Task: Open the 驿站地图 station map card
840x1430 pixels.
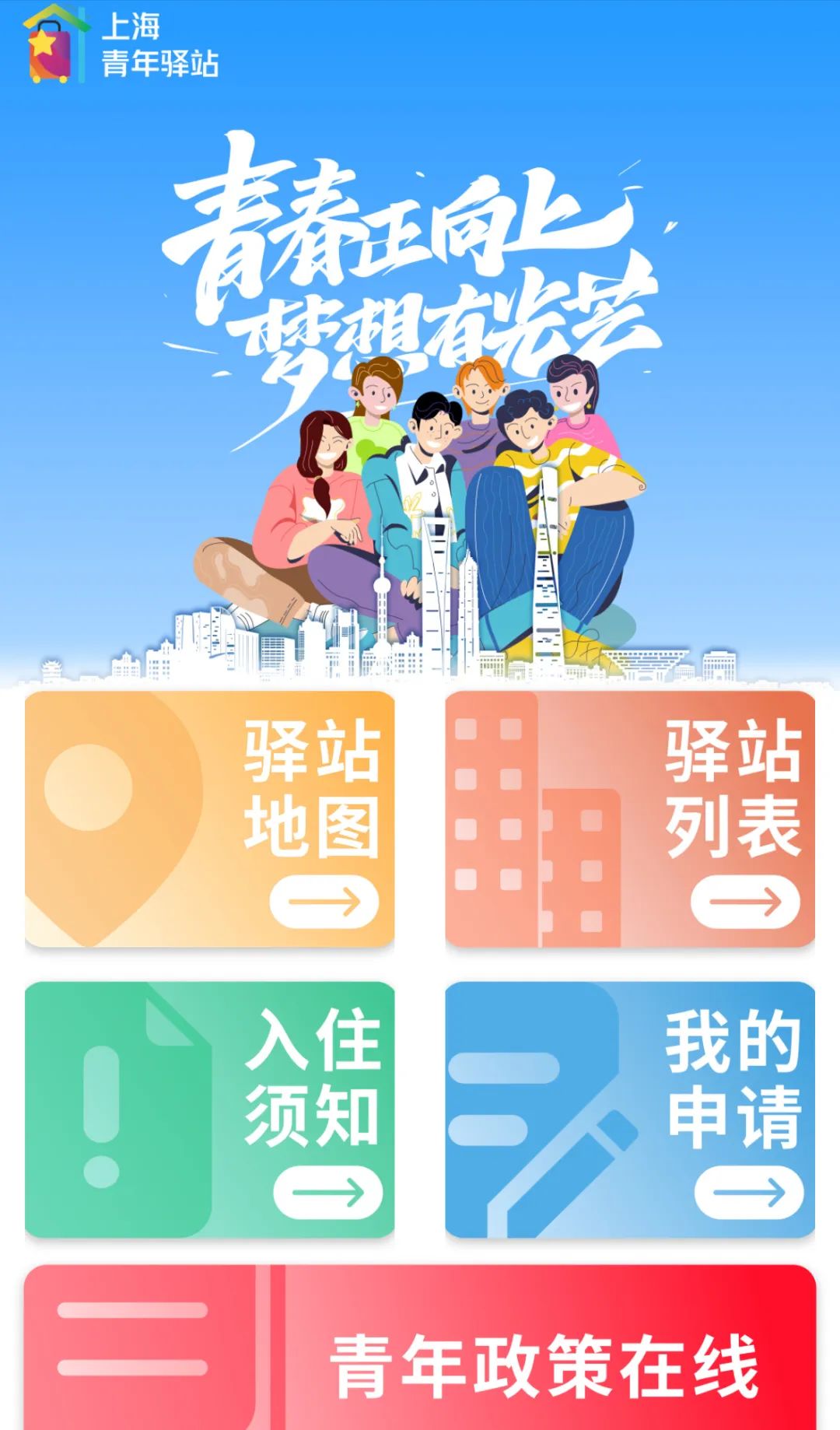Action: [x=209, y=818]
